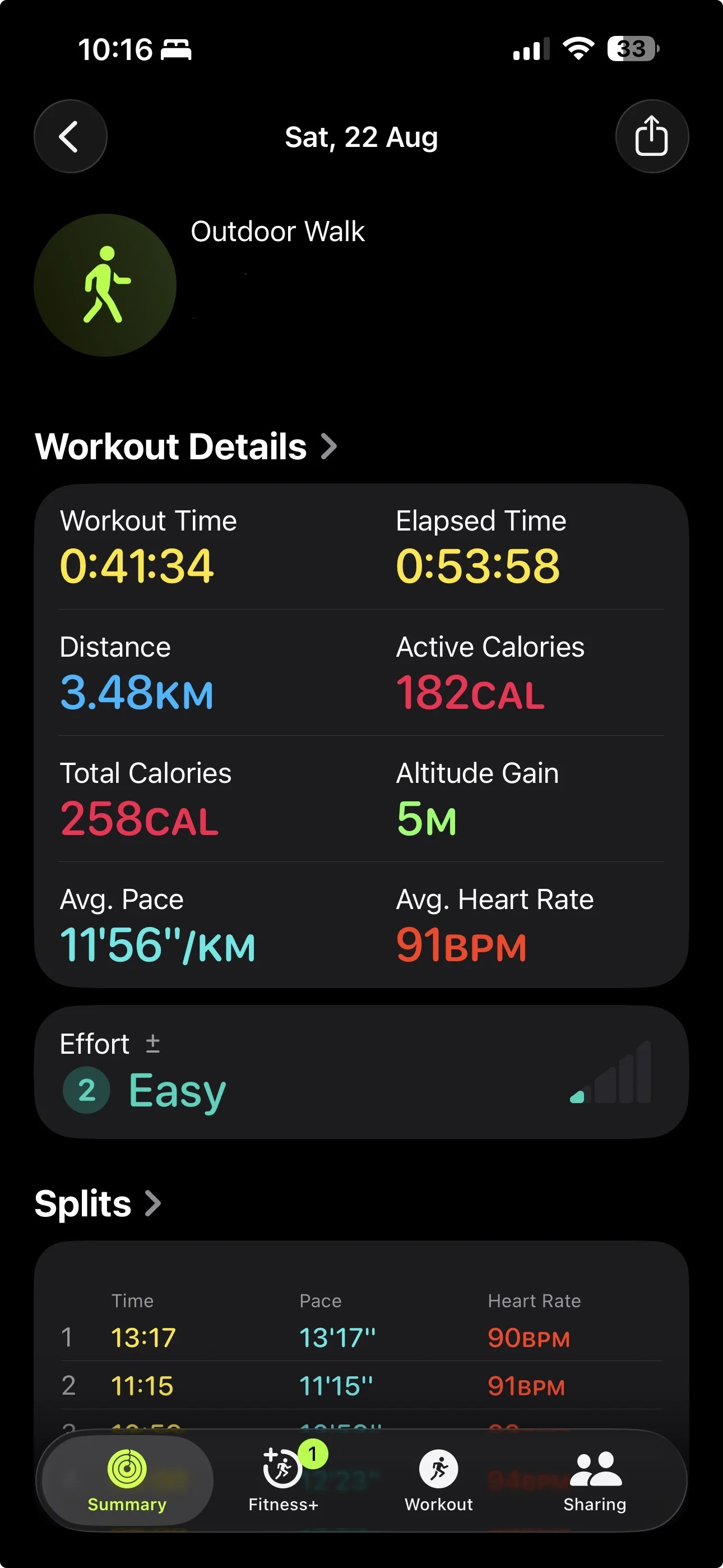Switch to the Workout tab
This screenshot has height=1568, width=723.
tap(439, 1481)
